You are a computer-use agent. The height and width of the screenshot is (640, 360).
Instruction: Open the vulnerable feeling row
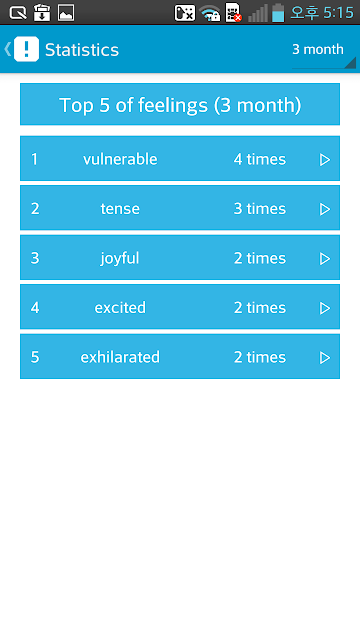tap(180, 158)
